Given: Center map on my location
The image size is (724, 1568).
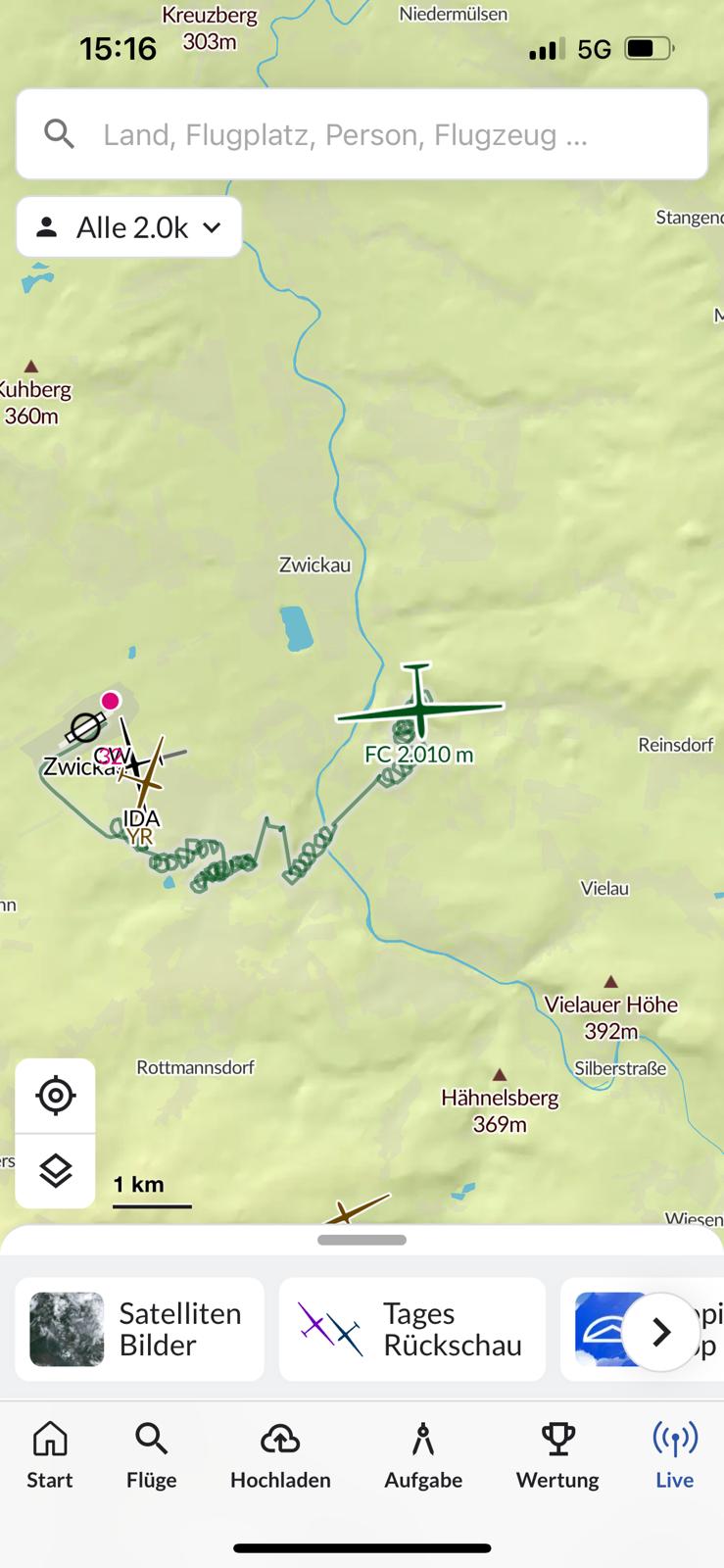Looking at the screenshot, I should (56, 1096).
